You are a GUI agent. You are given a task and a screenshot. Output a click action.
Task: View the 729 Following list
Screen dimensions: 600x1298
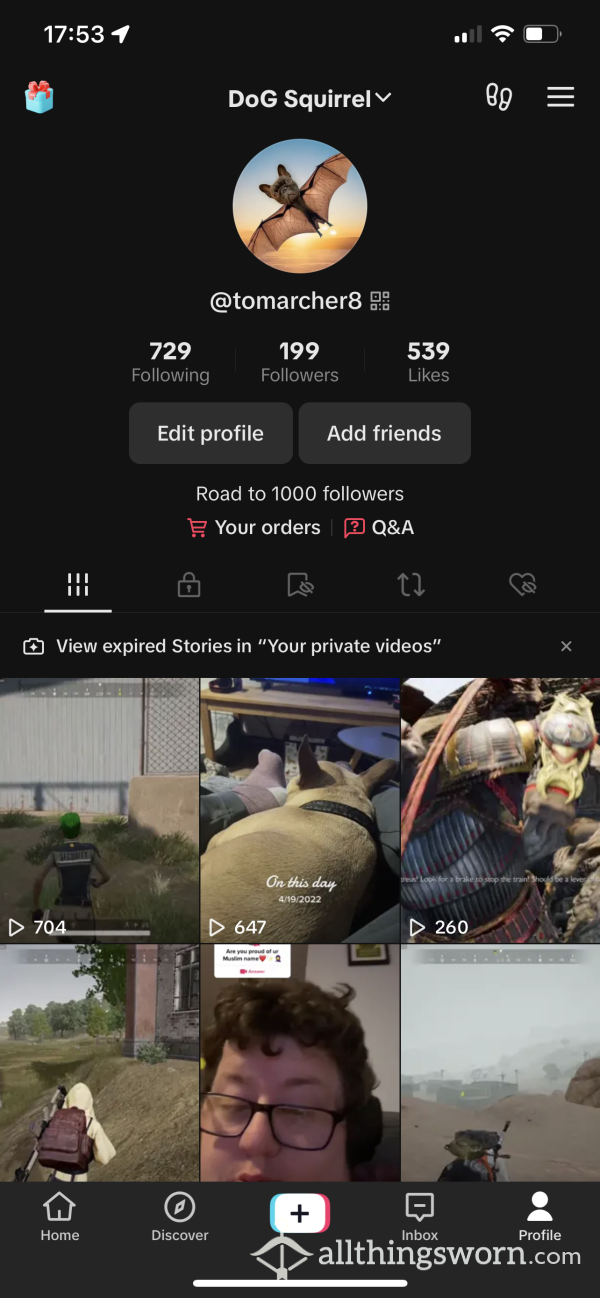click(x=170, y=362)
